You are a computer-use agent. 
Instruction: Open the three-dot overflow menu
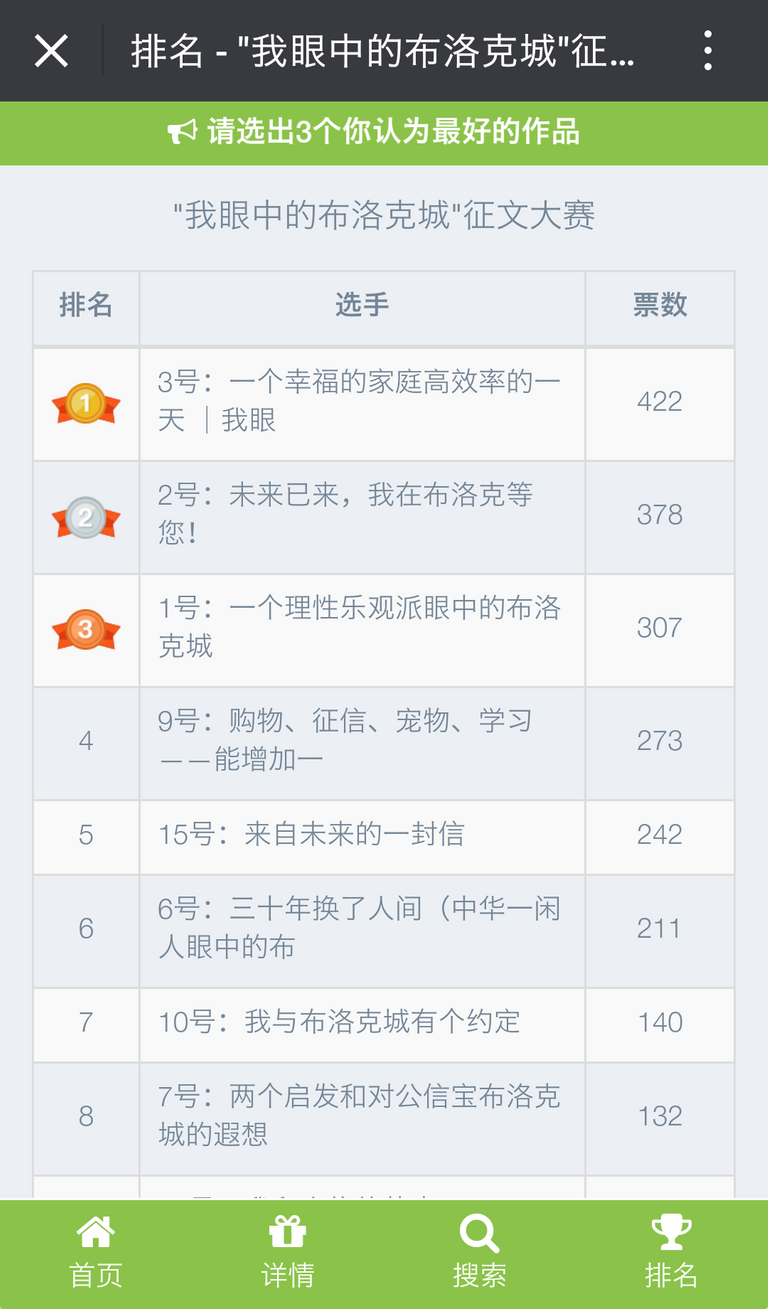coord(707,50)
